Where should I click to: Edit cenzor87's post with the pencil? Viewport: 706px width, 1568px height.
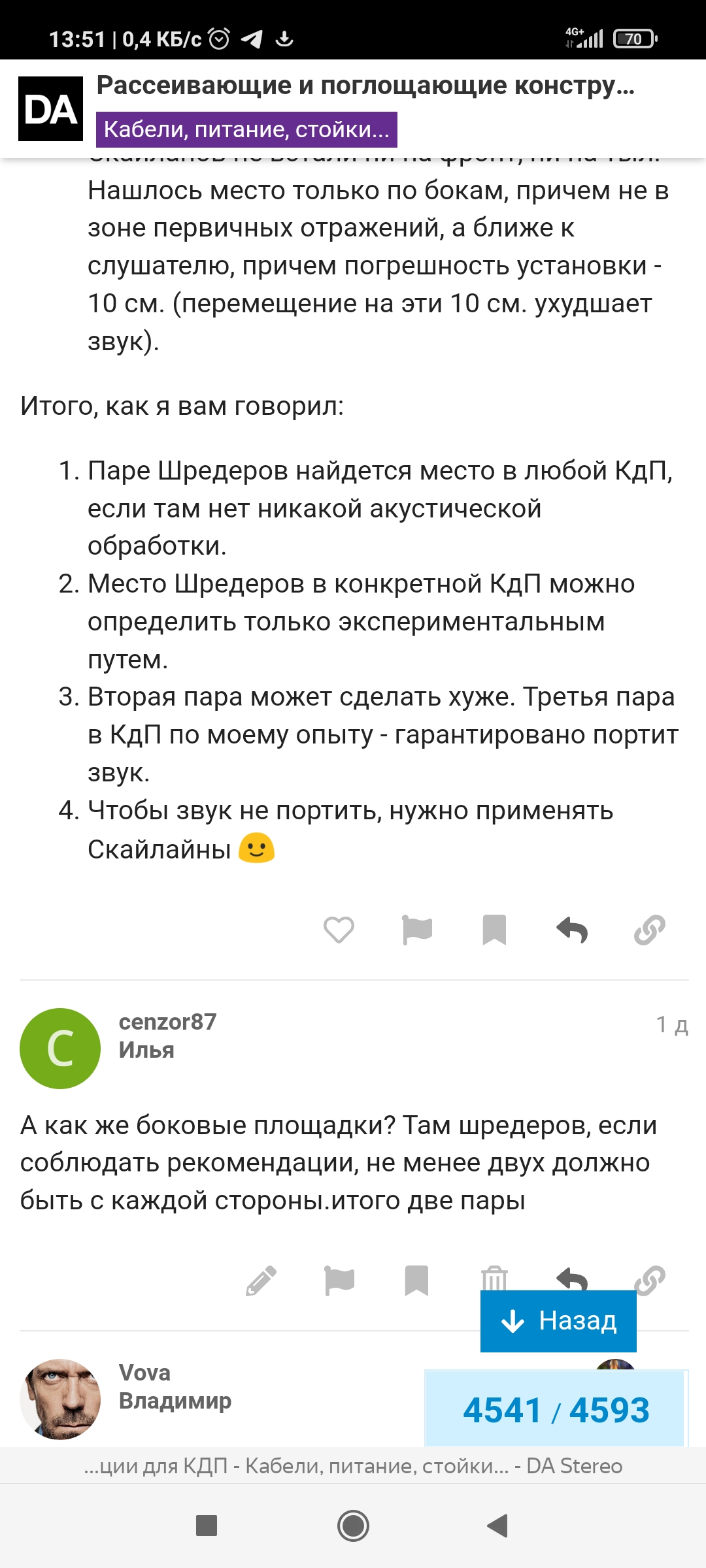[x=261, y=1281]
